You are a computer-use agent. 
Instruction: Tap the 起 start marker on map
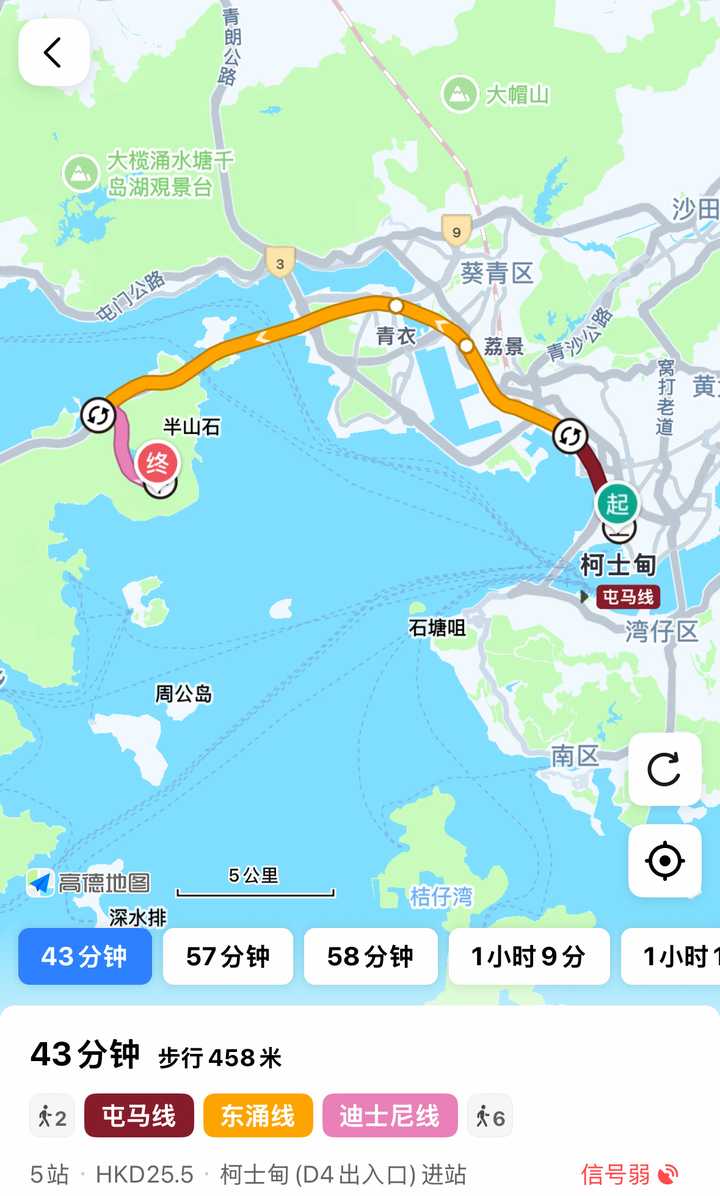617,505
